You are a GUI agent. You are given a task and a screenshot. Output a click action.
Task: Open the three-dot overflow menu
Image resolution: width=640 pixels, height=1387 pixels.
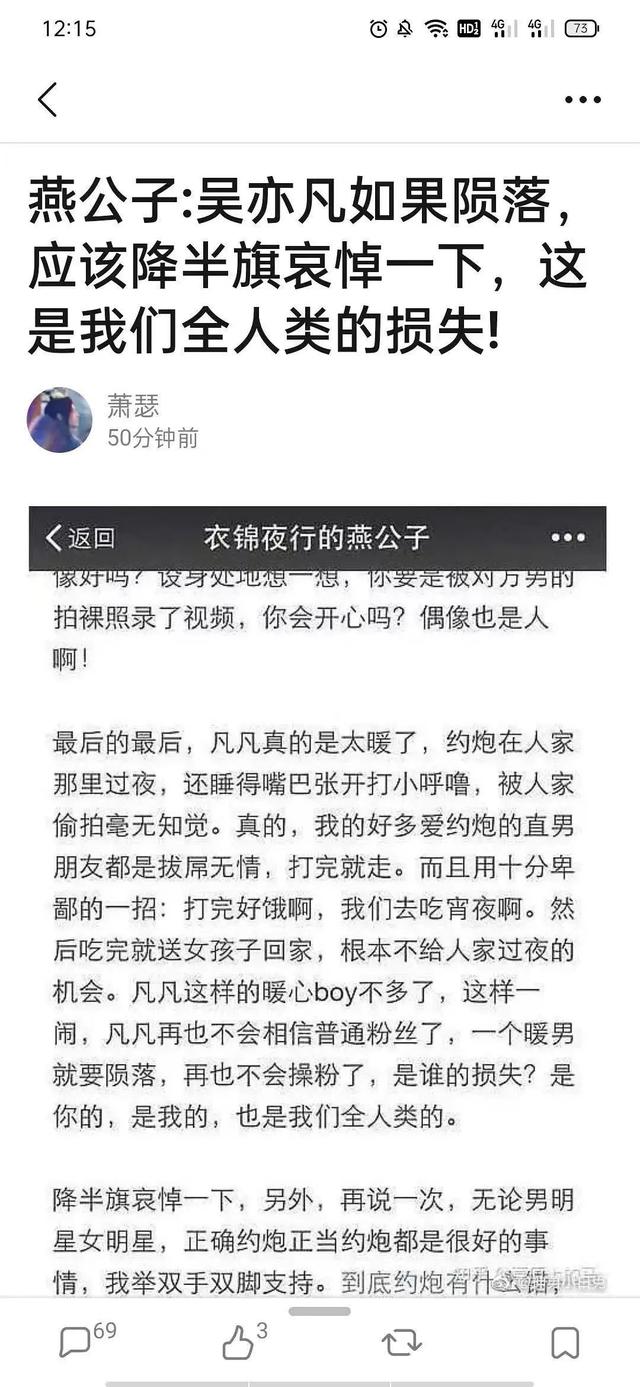tap(582, 99)
